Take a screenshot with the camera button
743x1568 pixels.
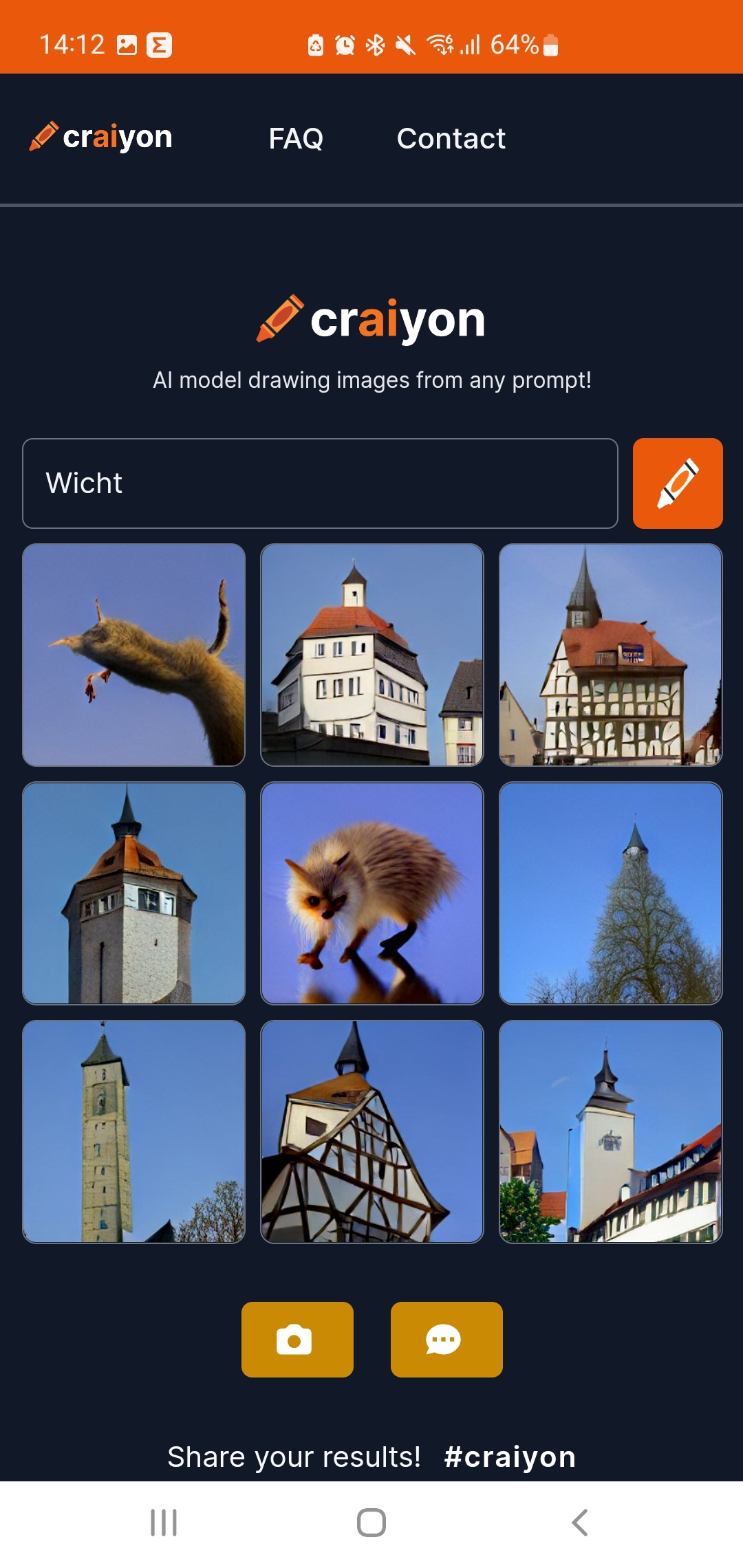coord(297,1339)
